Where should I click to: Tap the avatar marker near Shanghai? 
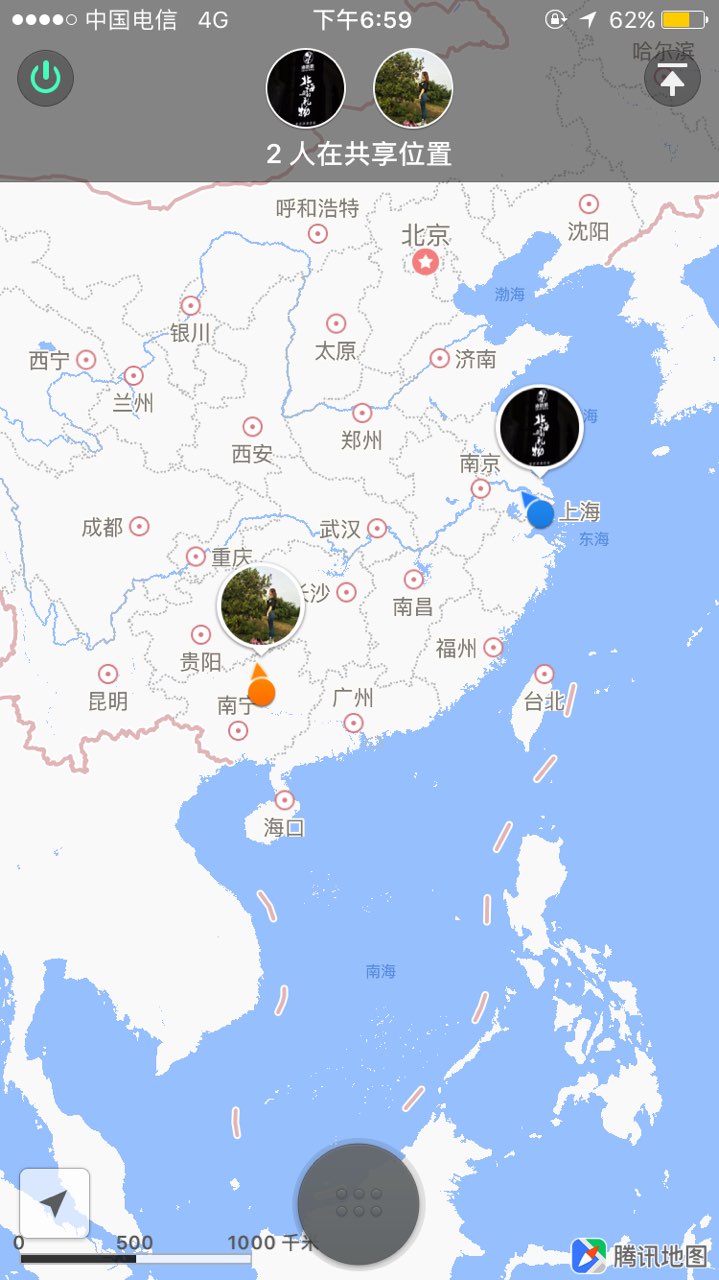[540, 428]
